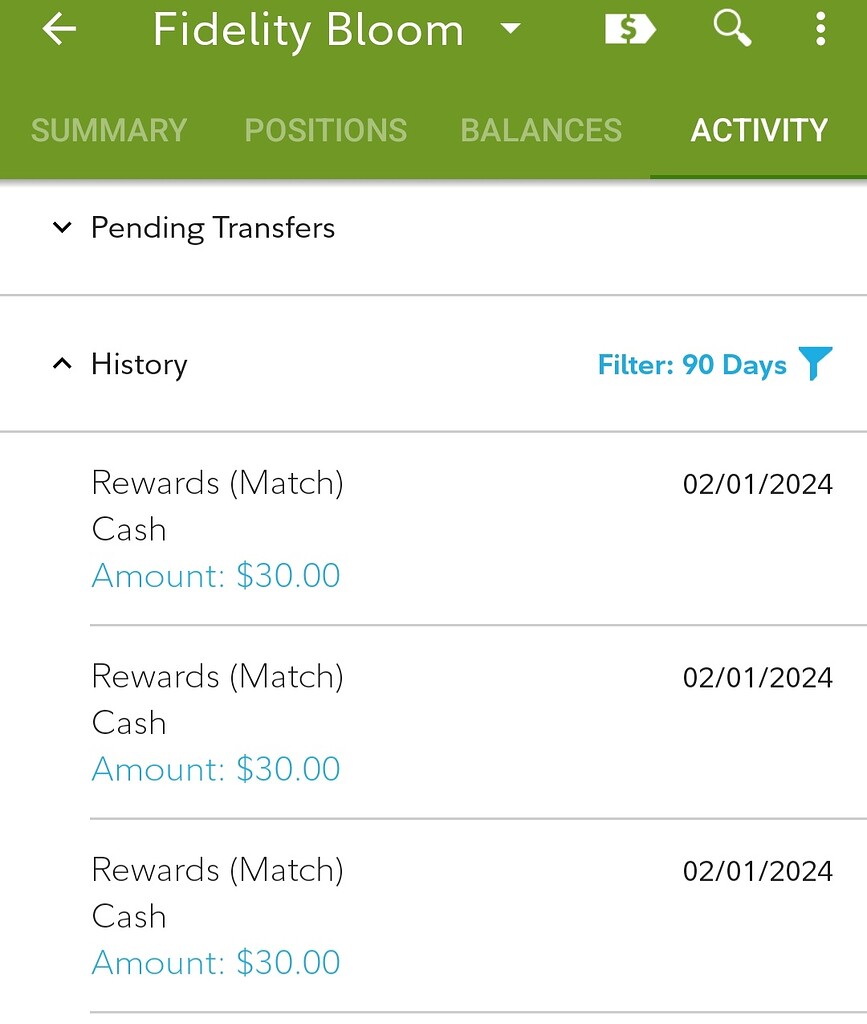867x1024 pixels.
Task: Switch to the BALANCES tab
Action: (541, 130)
